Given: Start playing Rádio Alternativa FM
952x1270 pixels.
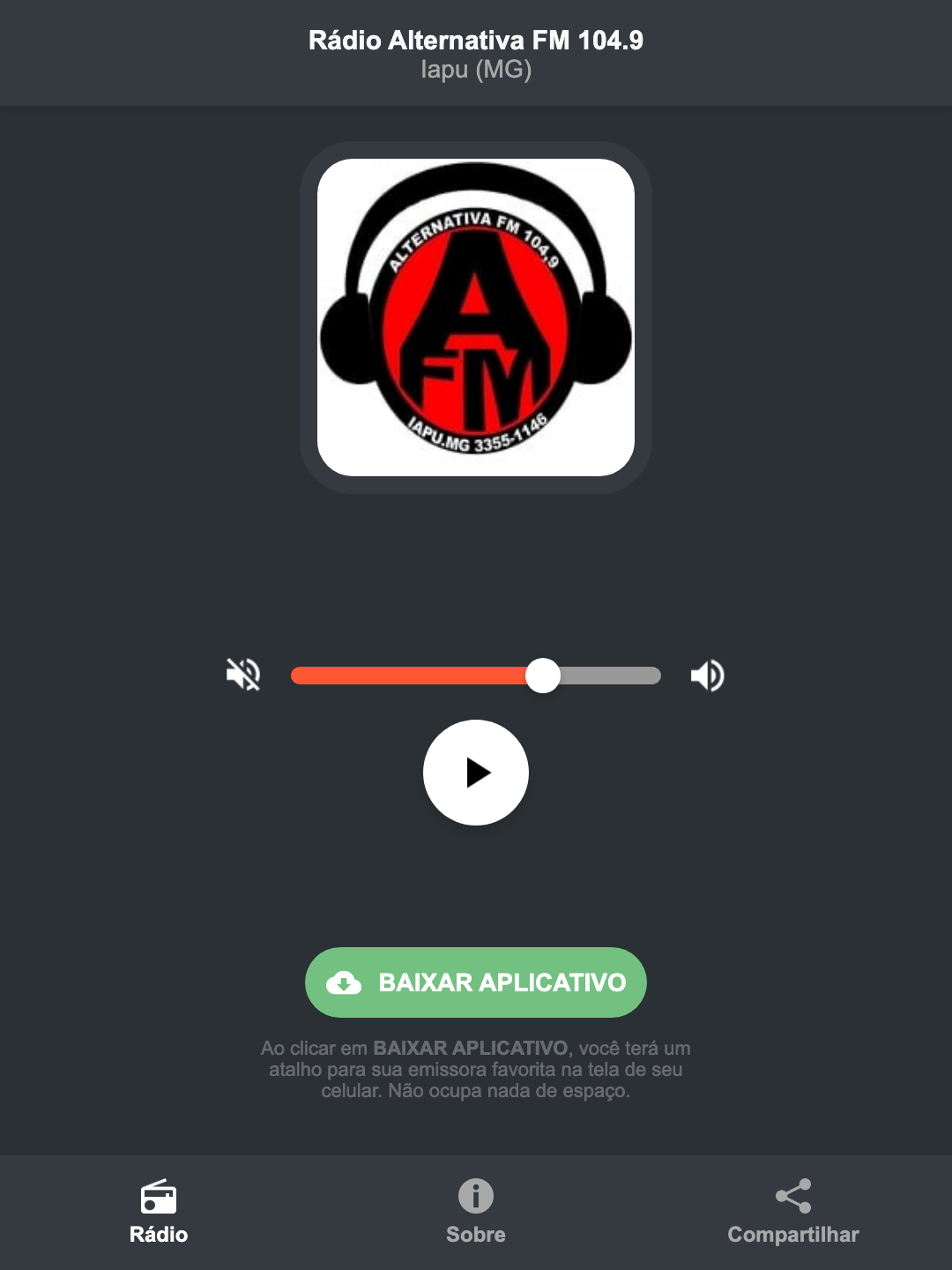Looking at the screenshot, I should point(475,773).
